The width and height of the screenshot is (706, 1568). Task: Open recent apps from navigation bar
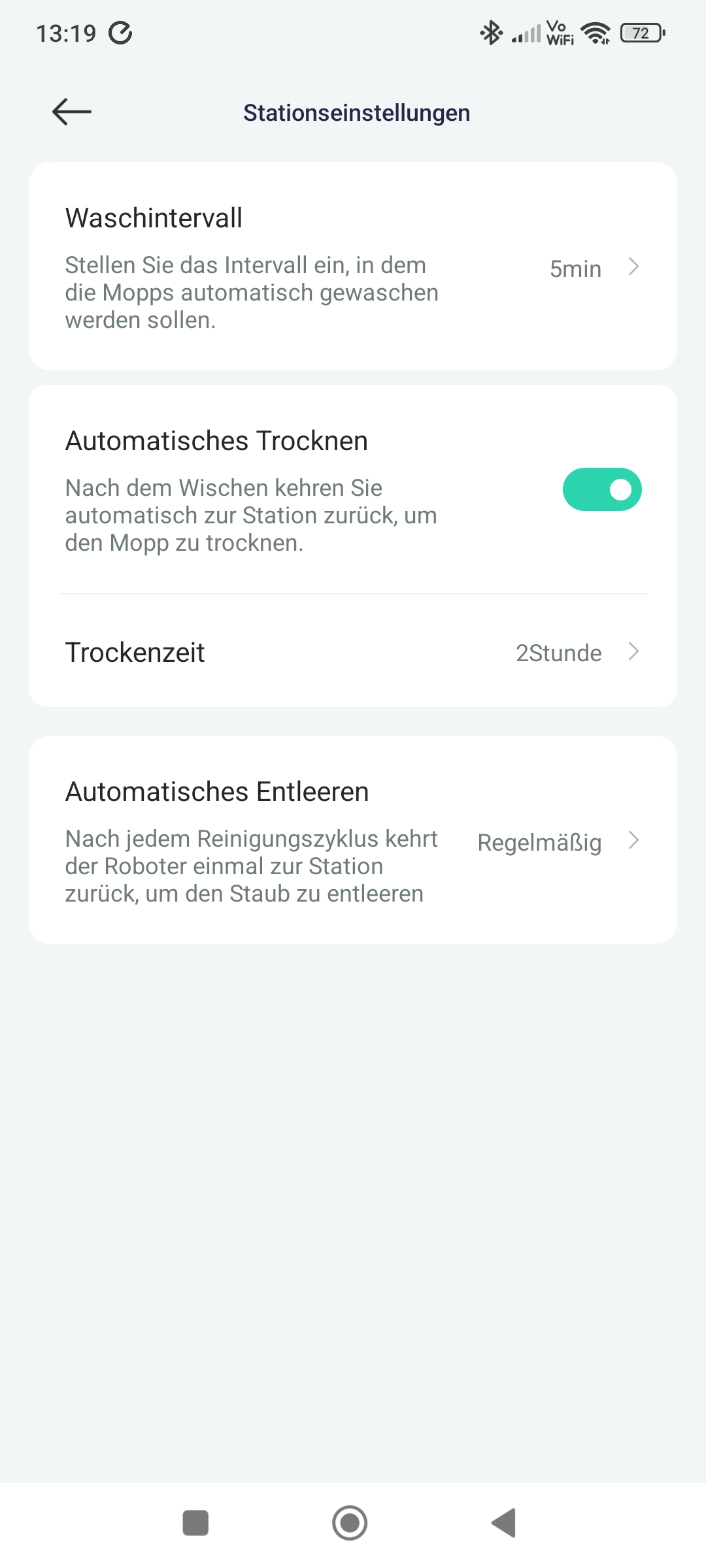195,1523
